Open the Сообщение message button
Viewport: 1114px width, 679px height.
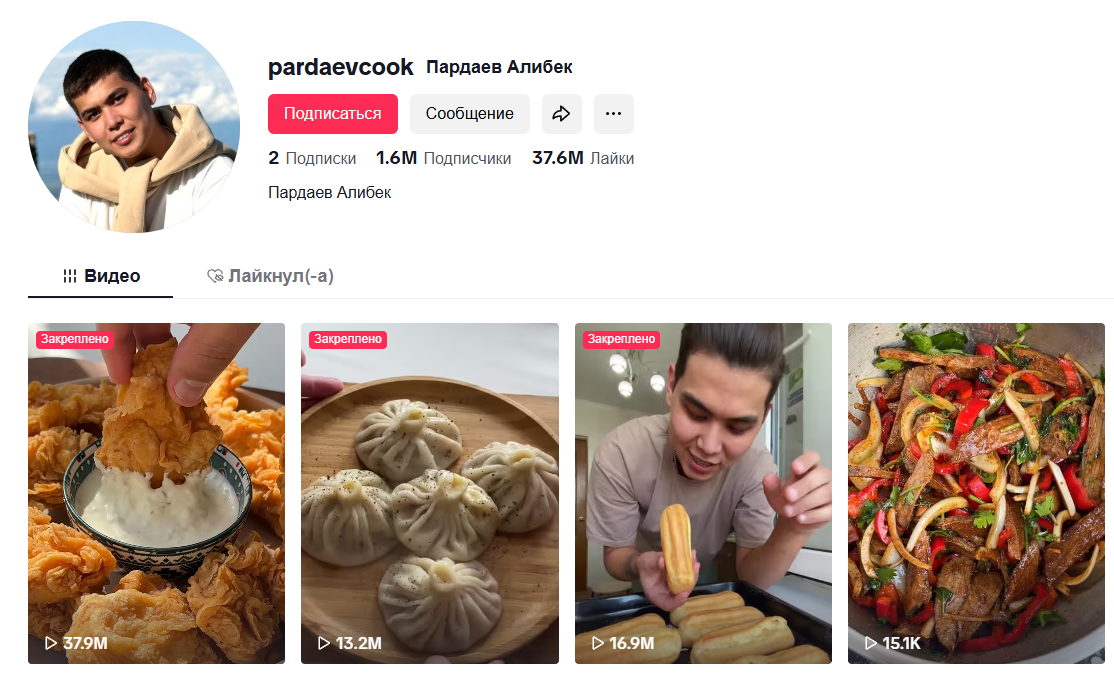pyautogui.click(x=469, y=114)
